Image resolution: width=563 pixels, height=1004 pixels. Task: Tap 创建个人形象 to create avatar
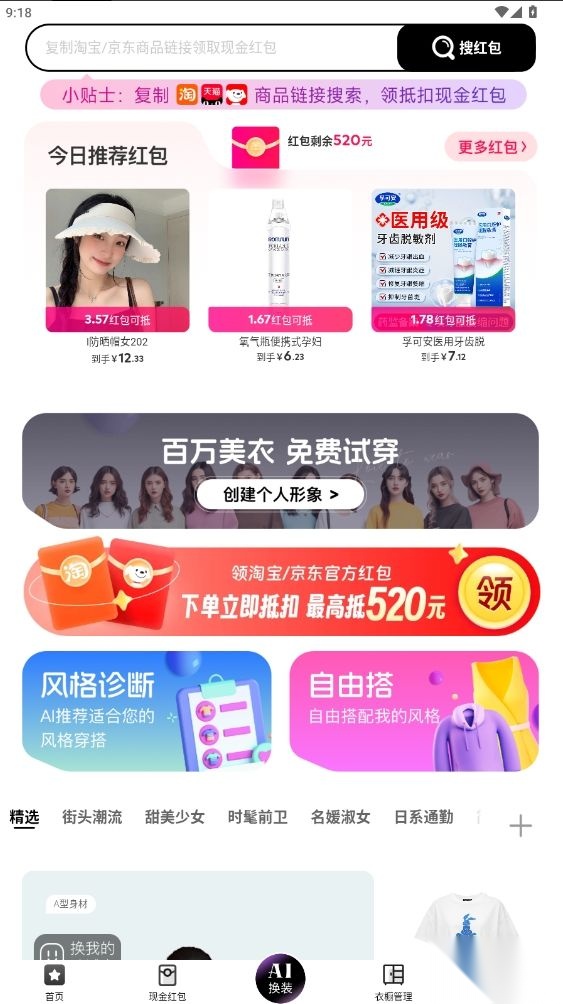coord(281,494)
